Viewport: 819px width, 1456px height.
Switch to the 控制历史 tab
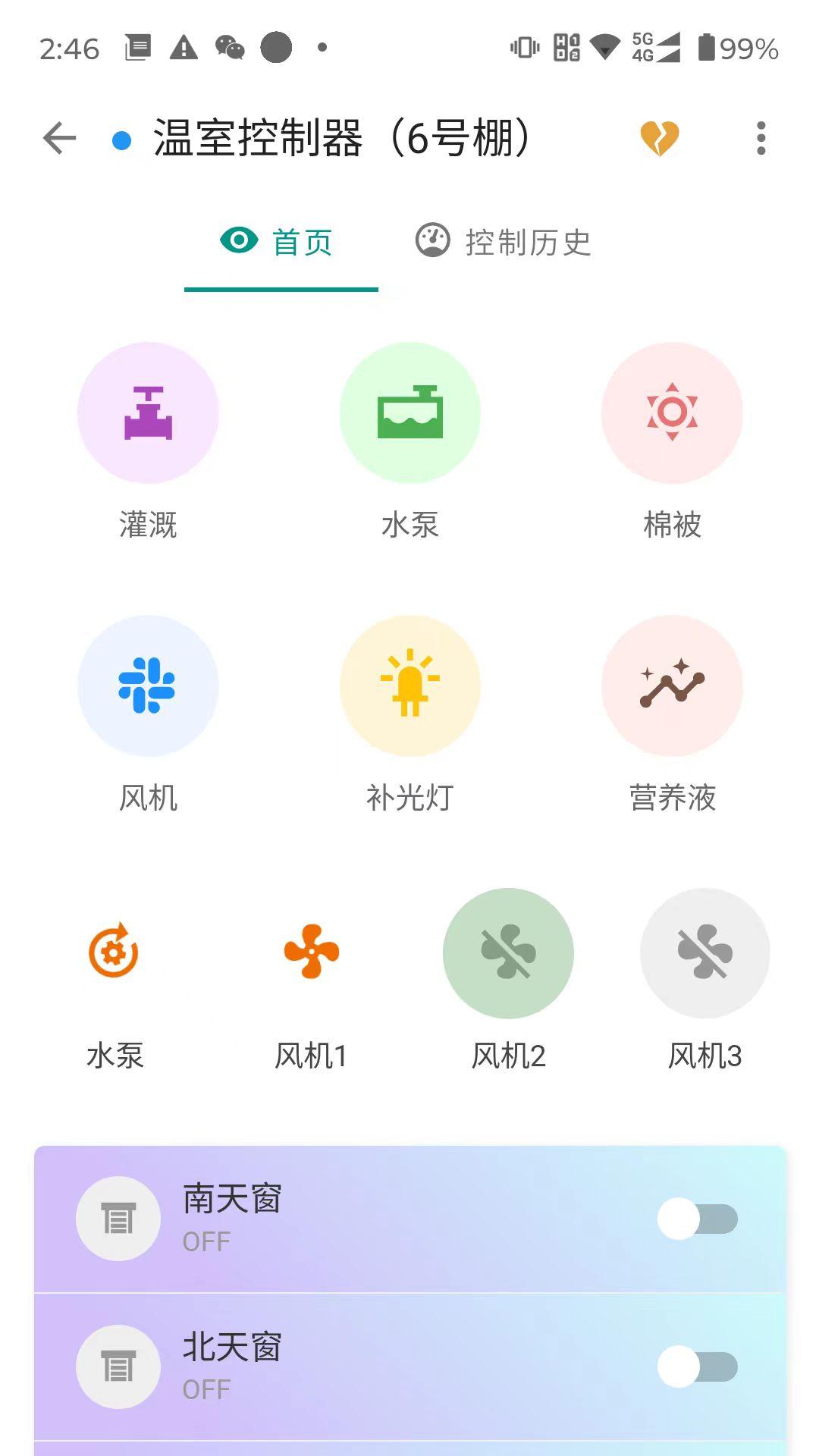coord(504,243)
